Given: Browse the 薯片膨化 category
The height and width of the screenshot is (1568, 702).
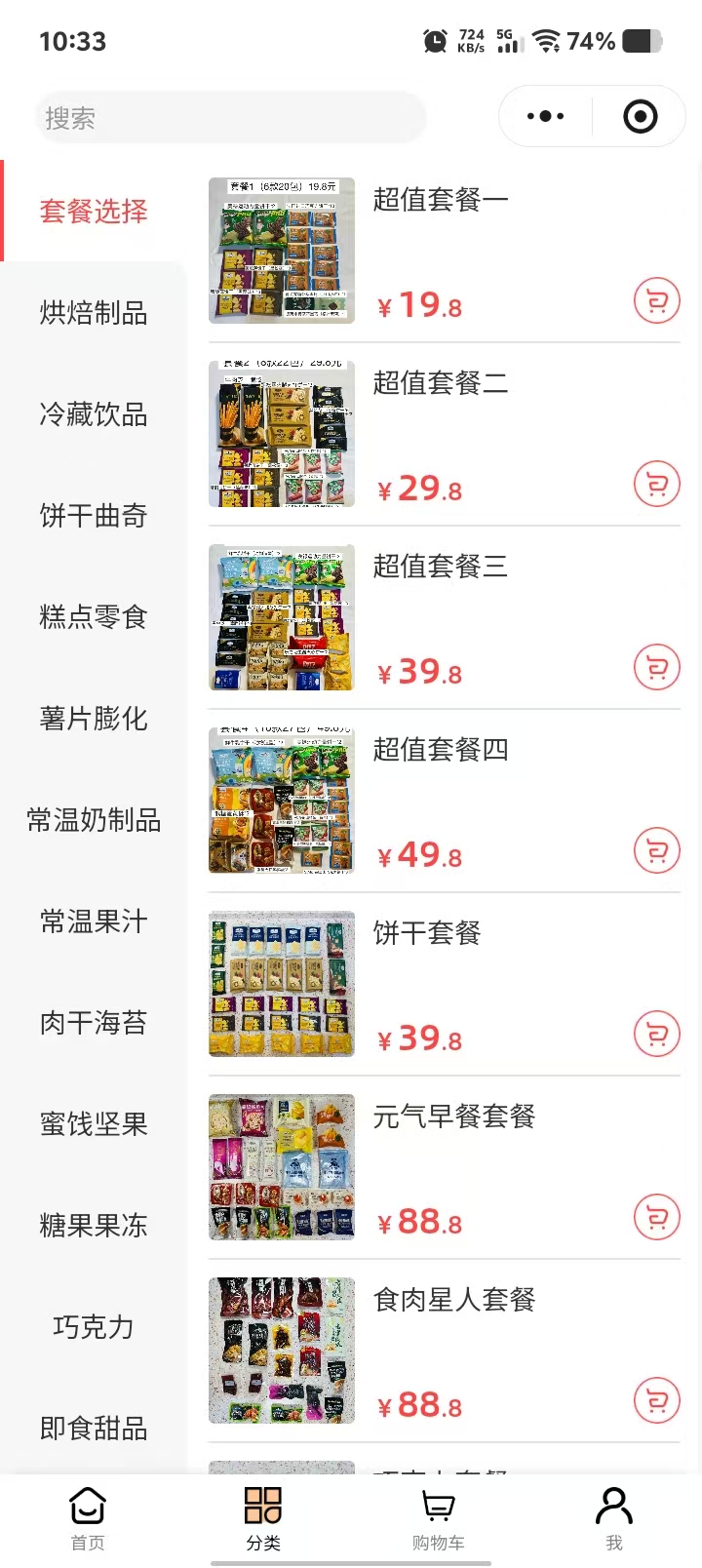Looking at the screenshot, I should (x=94, y=719).
